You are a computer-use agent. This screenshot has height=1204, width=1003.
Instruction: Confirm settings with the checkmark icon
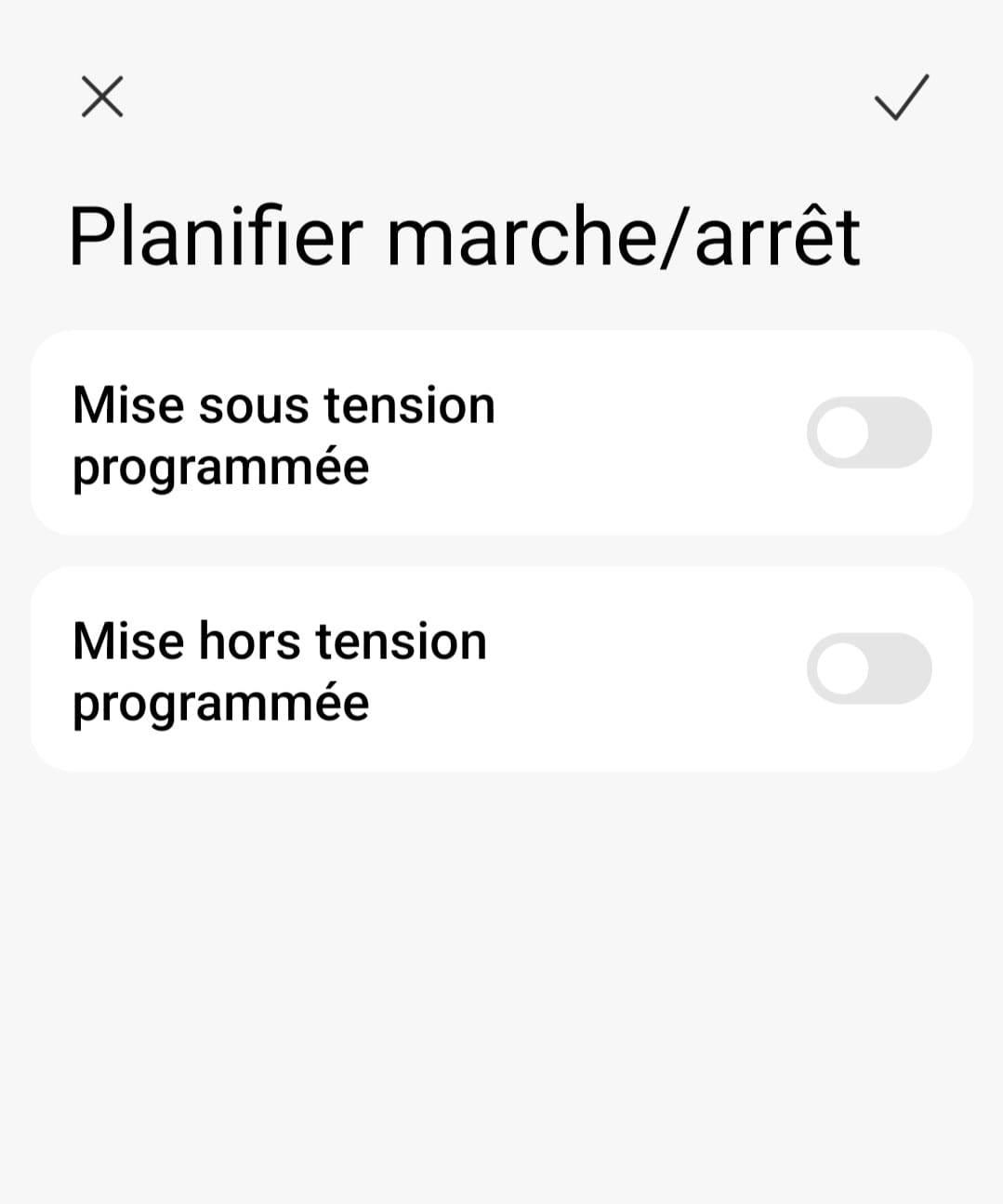901,97
